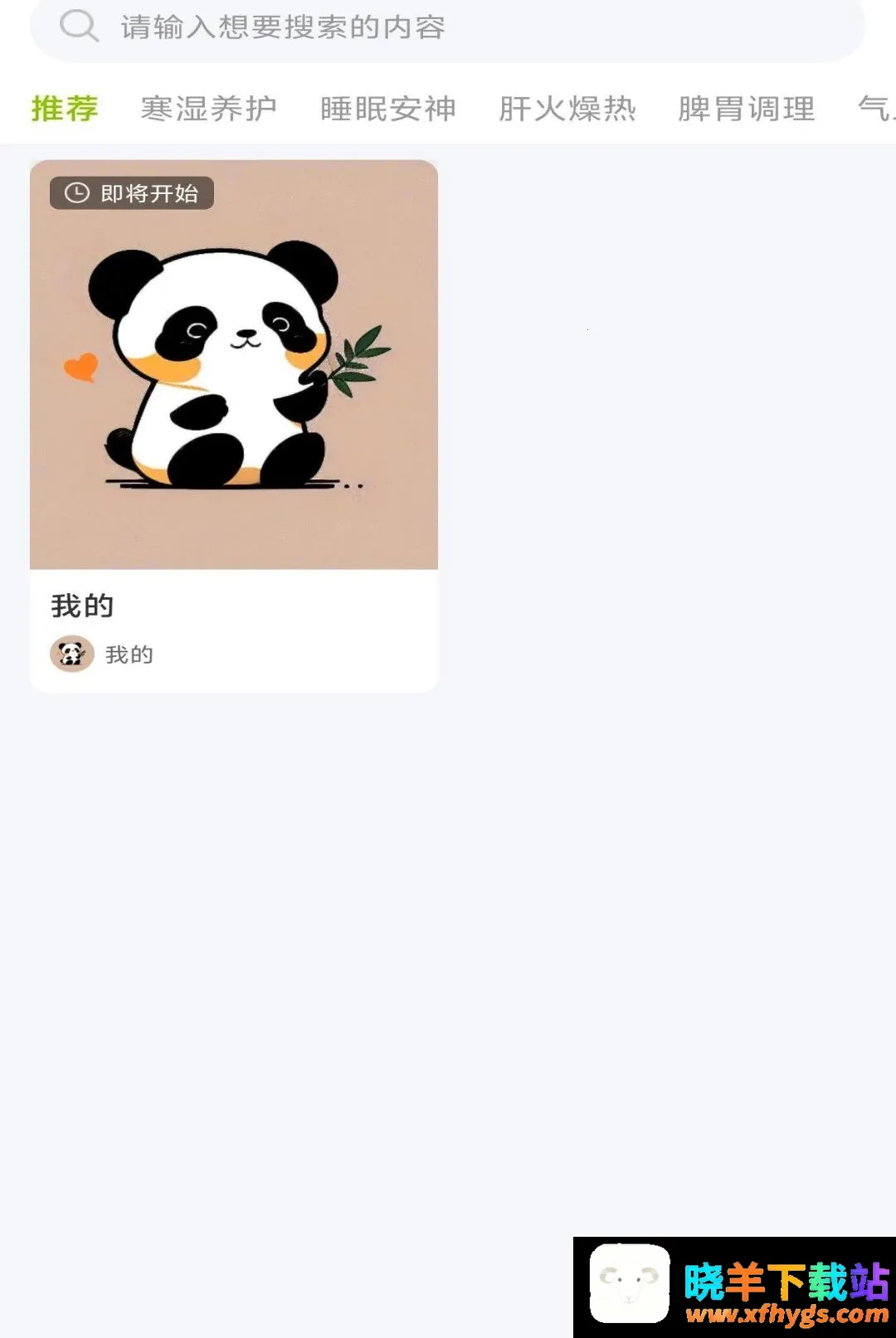896x1338 pixels.
Task: Open the 睡眠安神 tab
Action: pos(388,109)
